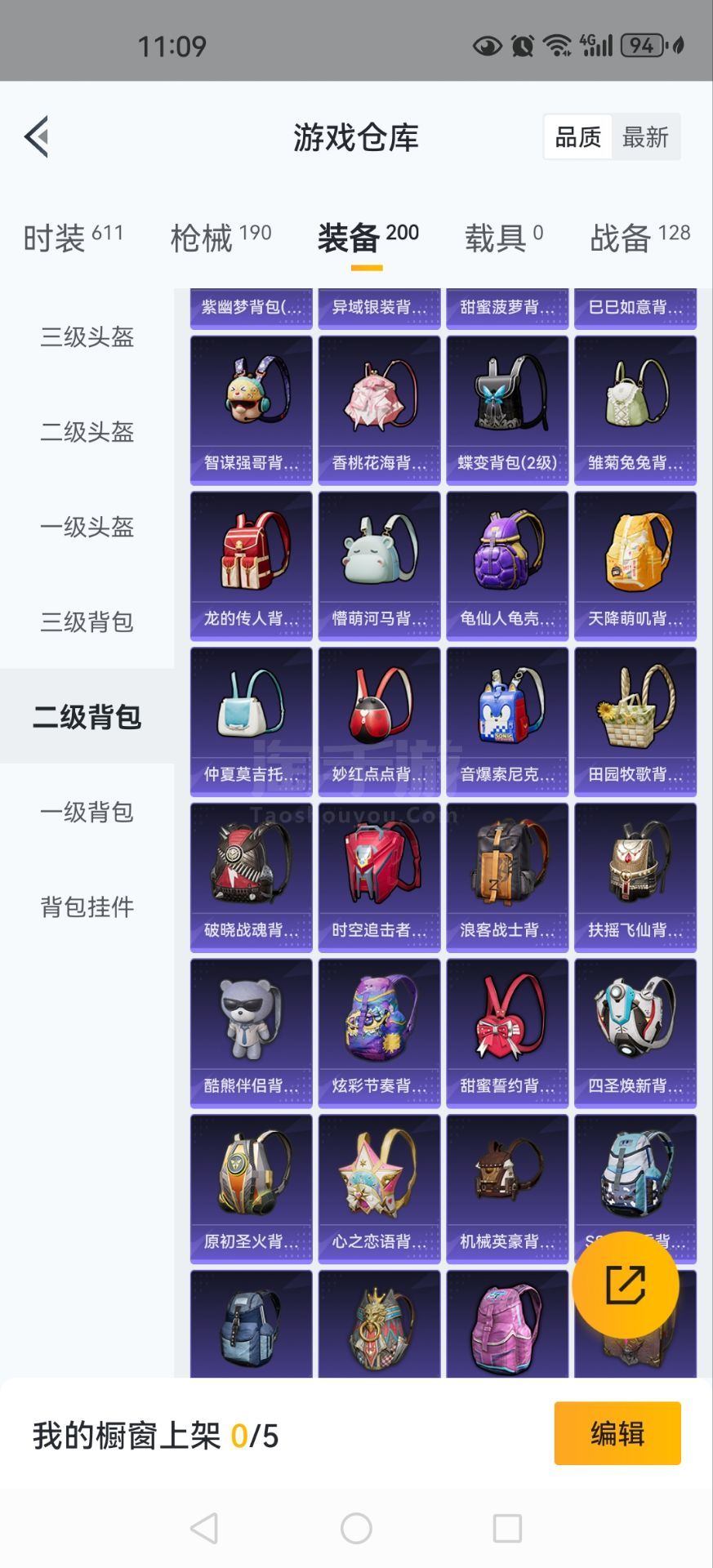Open the 一级头盔 side category

point(87,527)
